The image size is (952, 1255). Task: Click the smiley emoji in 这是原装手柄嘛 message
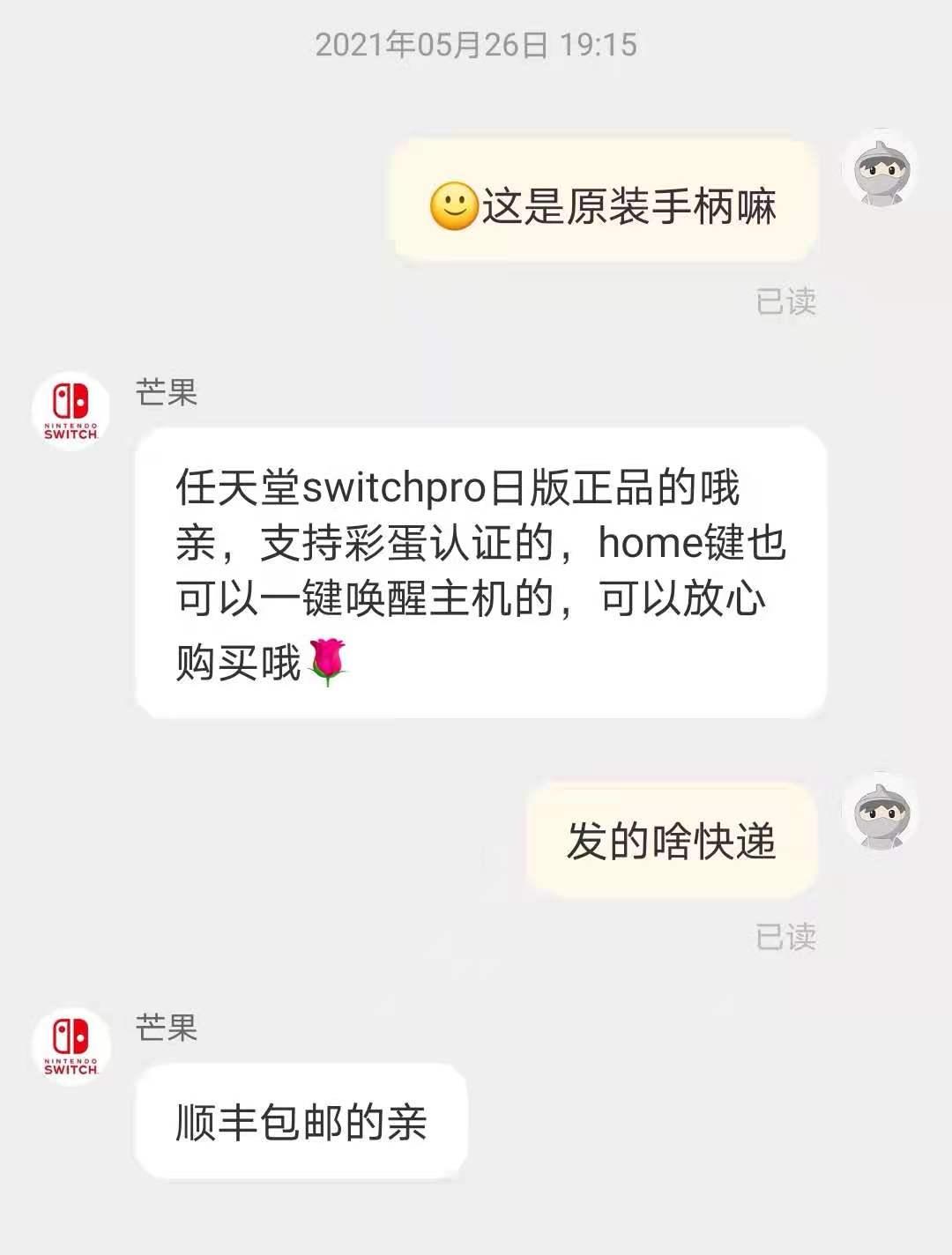point(453,205)
